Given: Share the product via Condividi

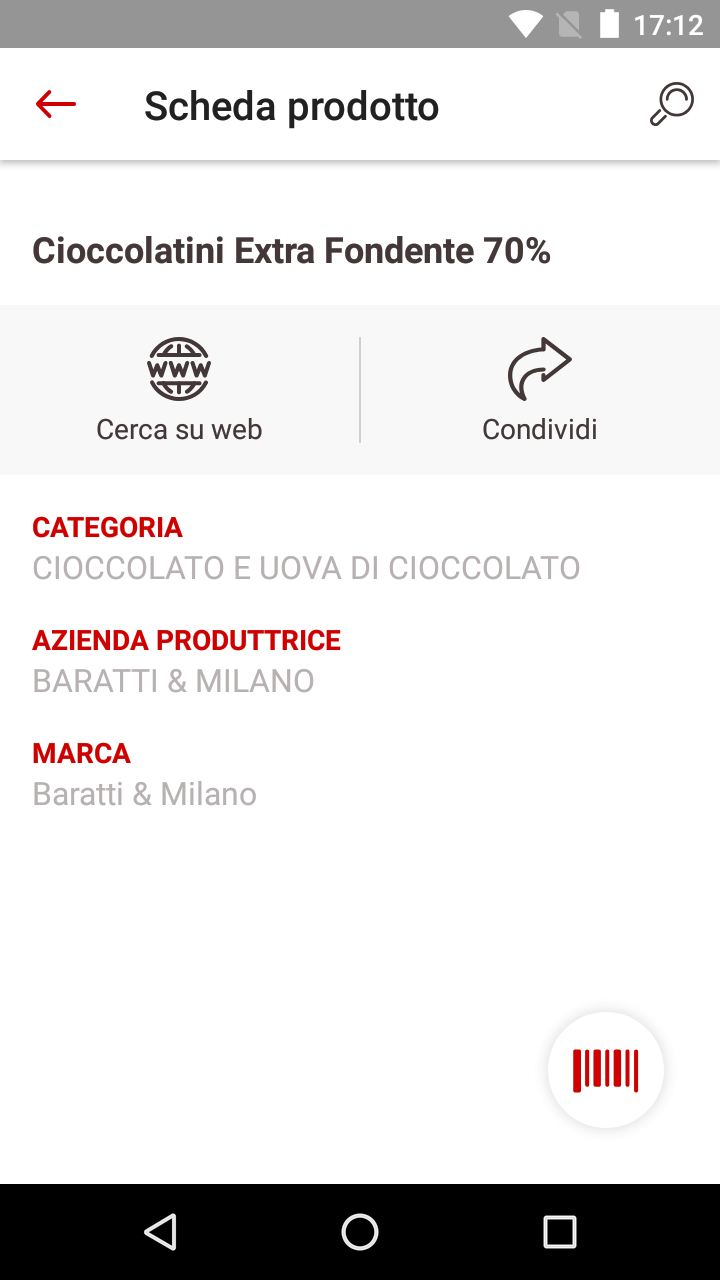Looking at the screenshot, I should point(539,390).
